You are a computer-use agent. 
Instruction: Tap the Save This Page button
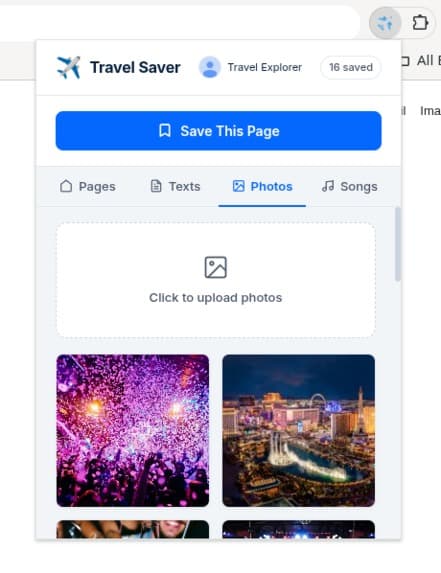point(218,131)
